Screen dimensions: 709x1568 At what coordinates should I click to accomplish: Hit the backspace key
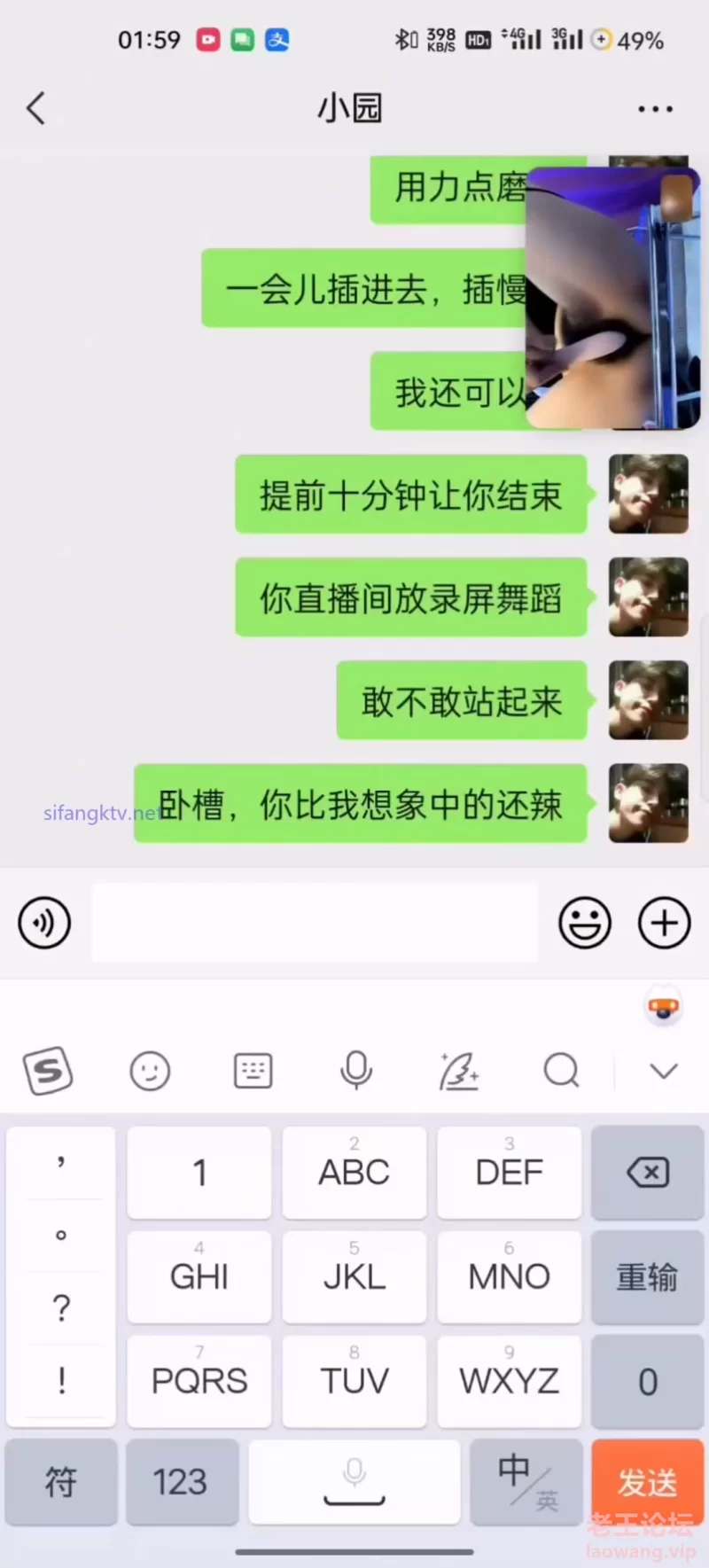(647, 1173)
